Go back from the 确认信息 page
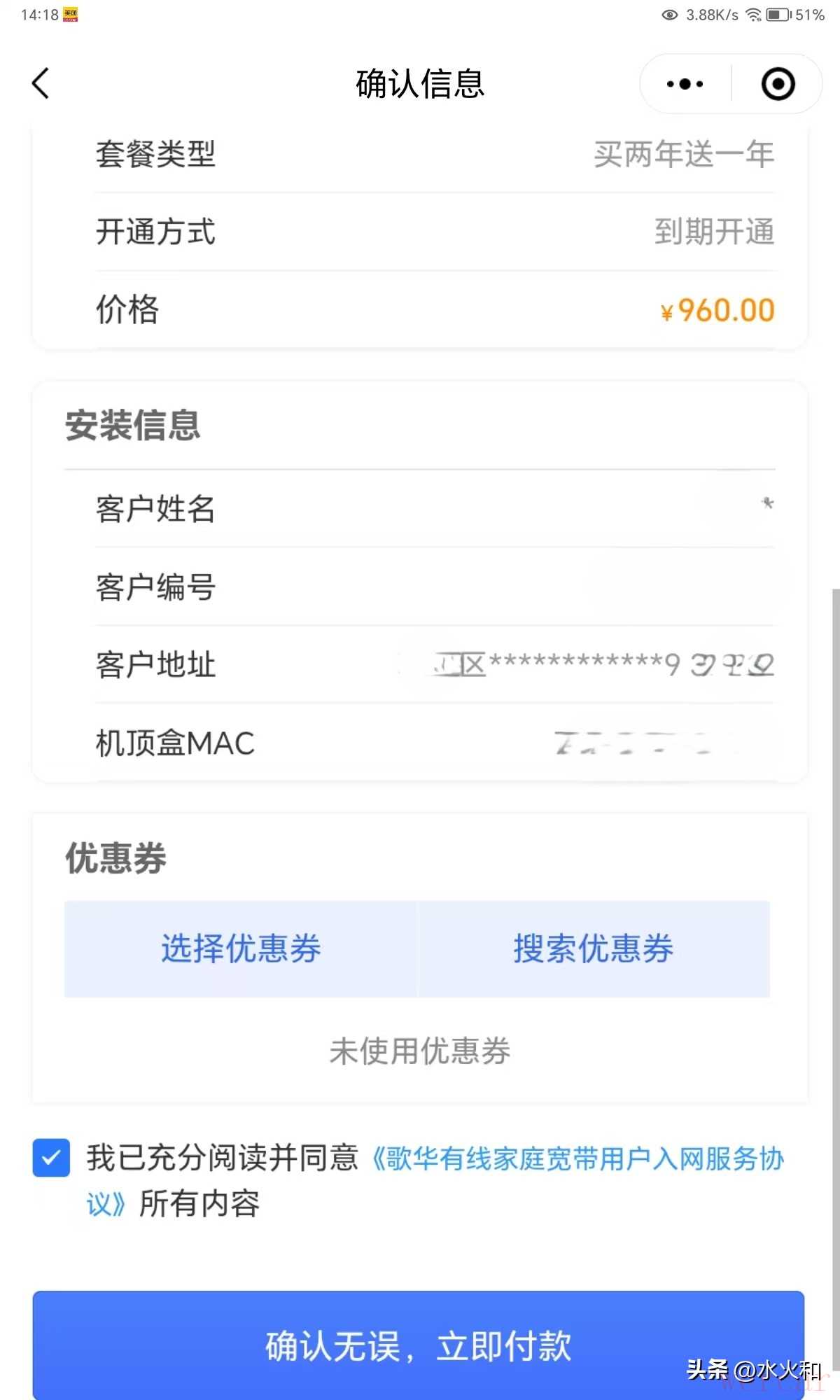 [x=41, y=84]
